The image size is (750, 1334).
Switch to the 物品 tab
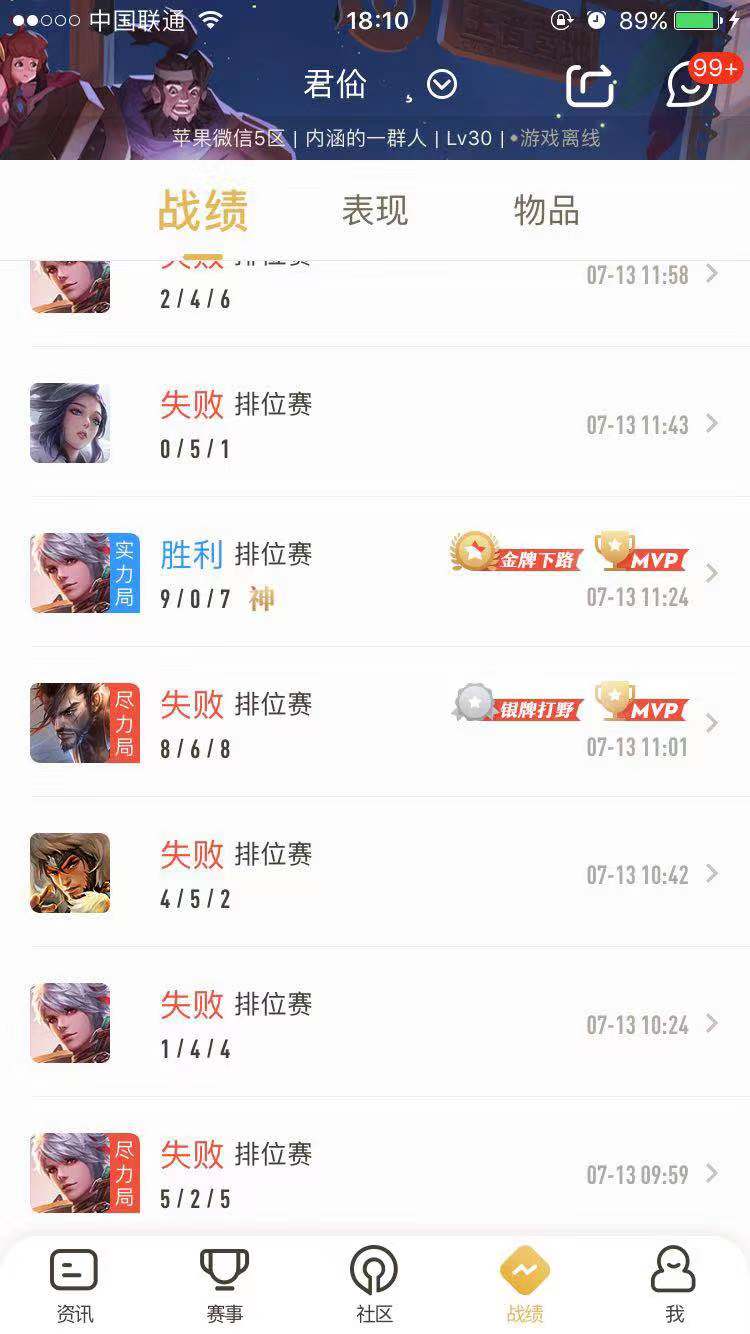tap(546, 211)
